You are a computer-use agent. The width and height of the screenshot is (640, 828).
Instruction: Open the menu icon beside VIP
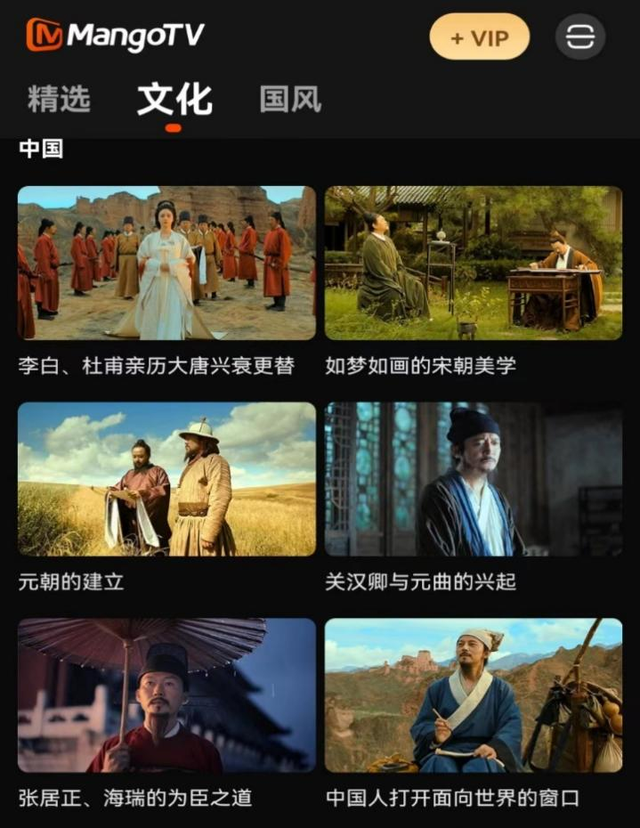tap(580, 38)
